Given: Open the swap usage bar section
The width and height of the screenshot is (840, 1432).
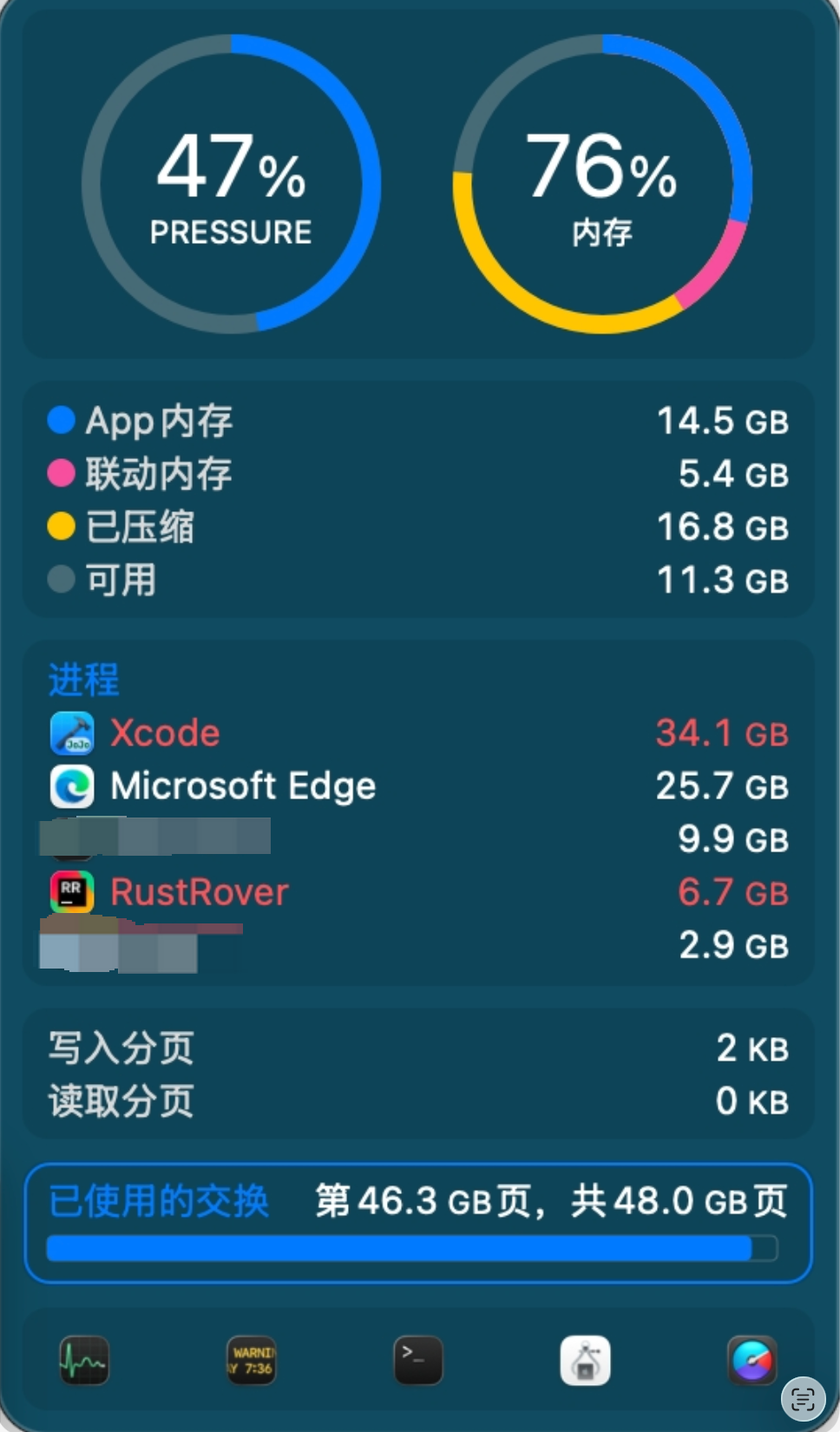Looking at the screenshot, I should pos(418,1223).
